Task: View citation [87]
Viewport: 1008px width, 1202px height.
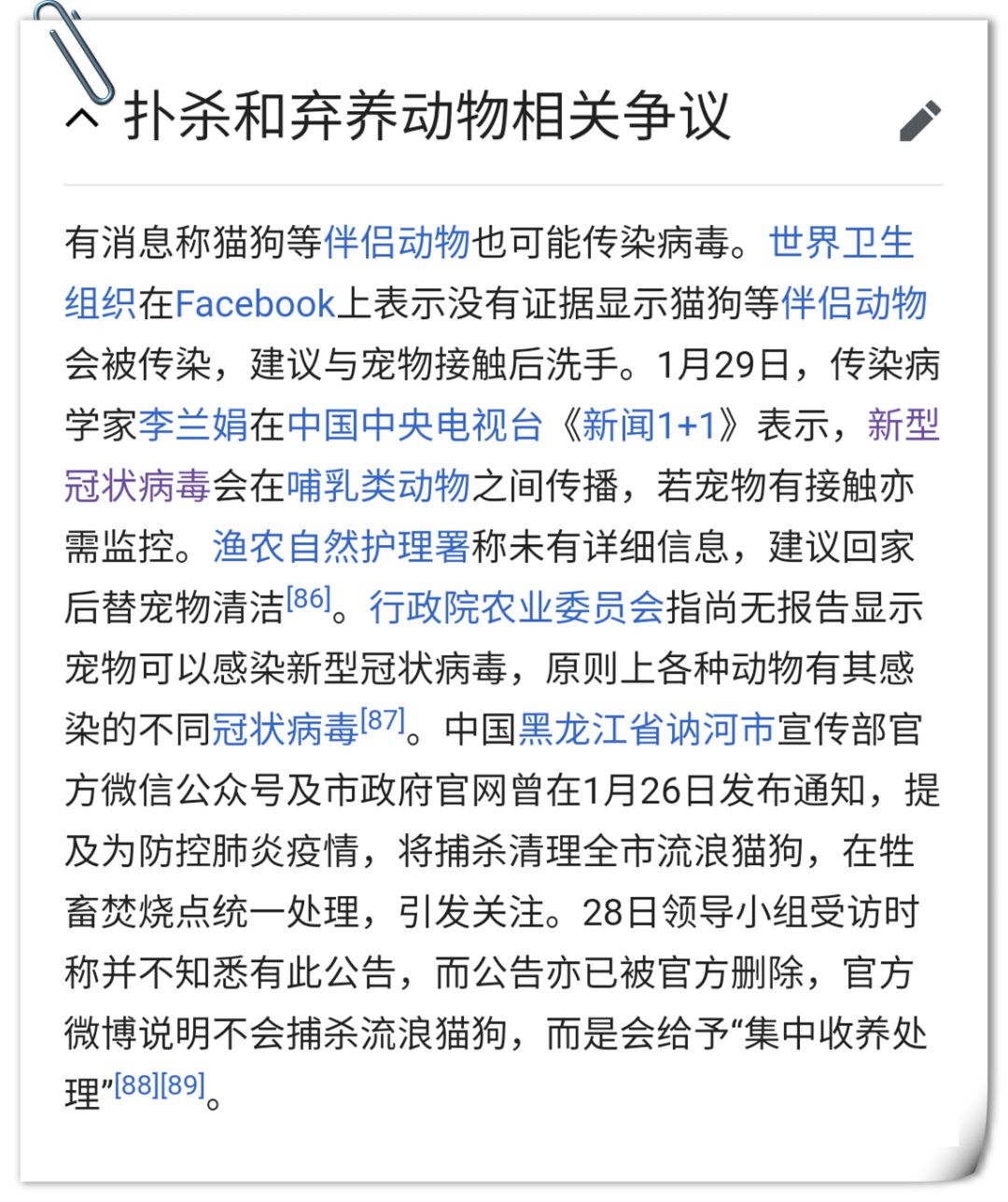Action: [383, 720]
